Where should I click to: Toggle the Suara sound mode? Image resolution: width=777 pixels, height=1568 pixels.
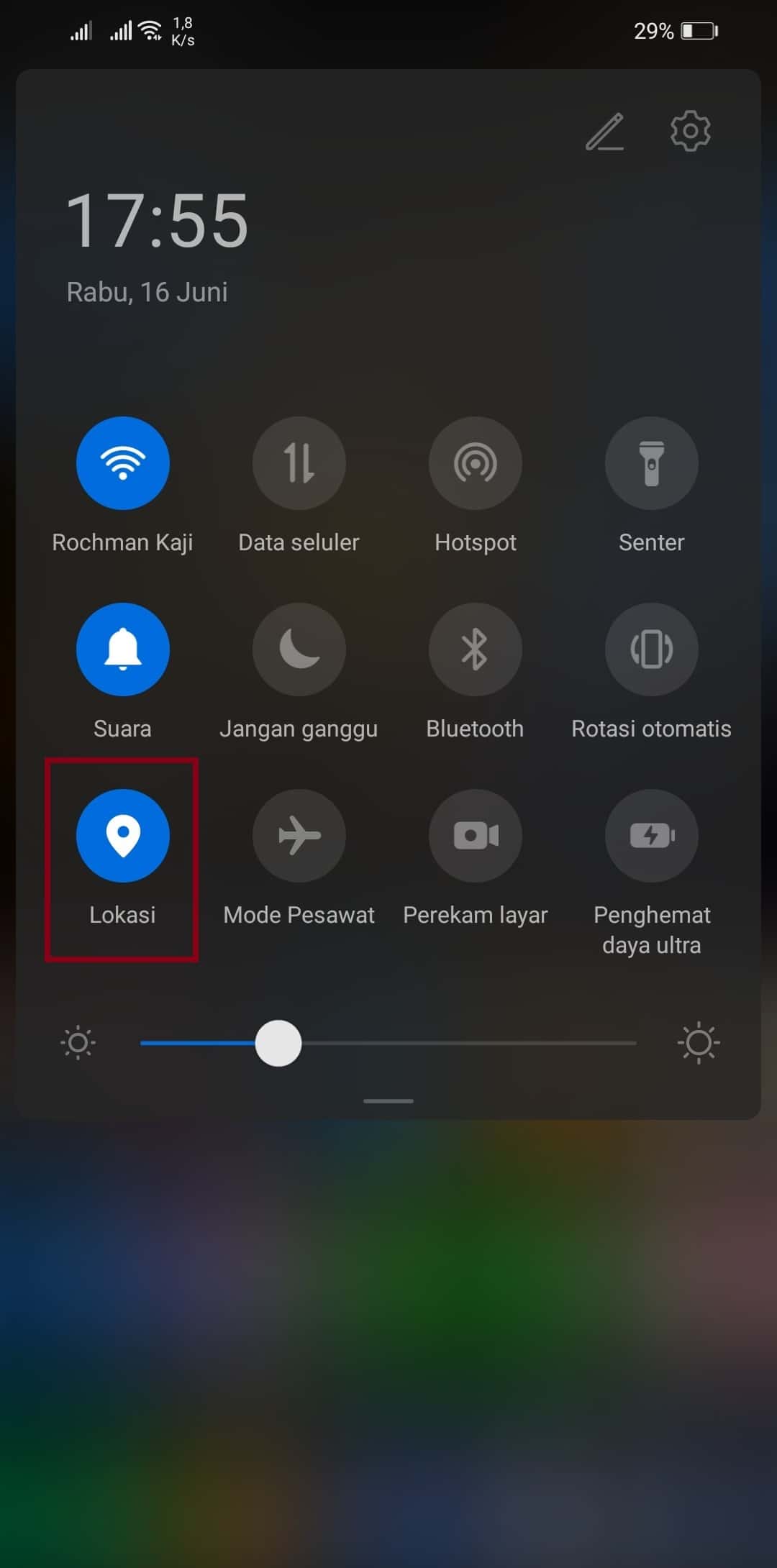coord(123,649)
